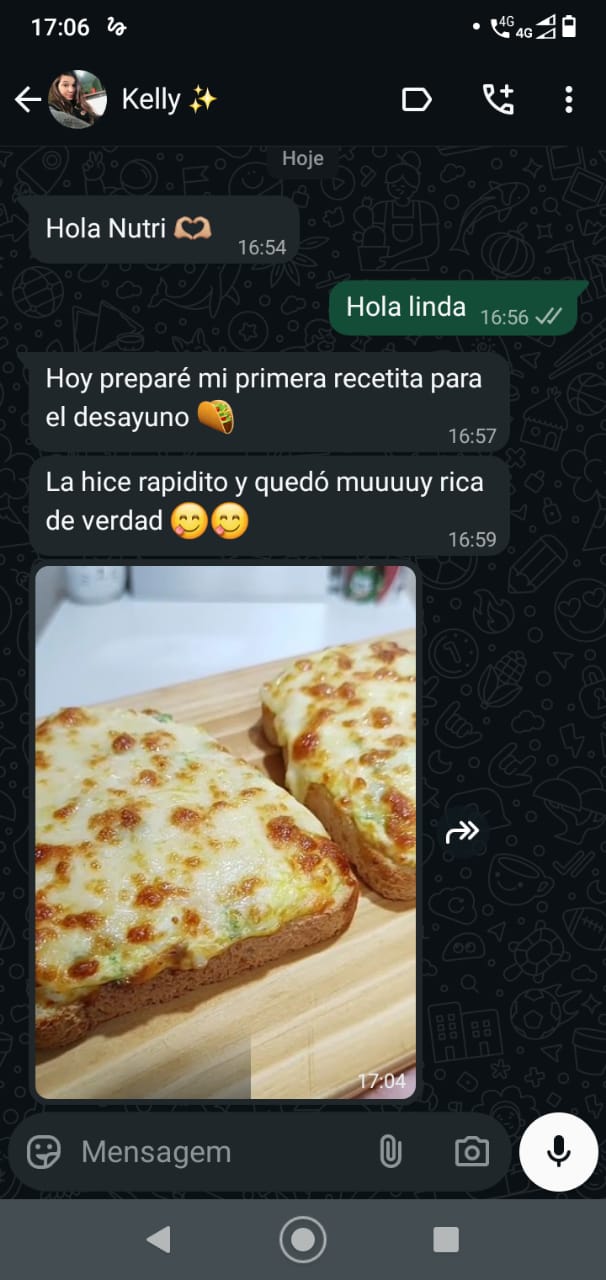Open the three-dot overflow menu

point(568,99)
